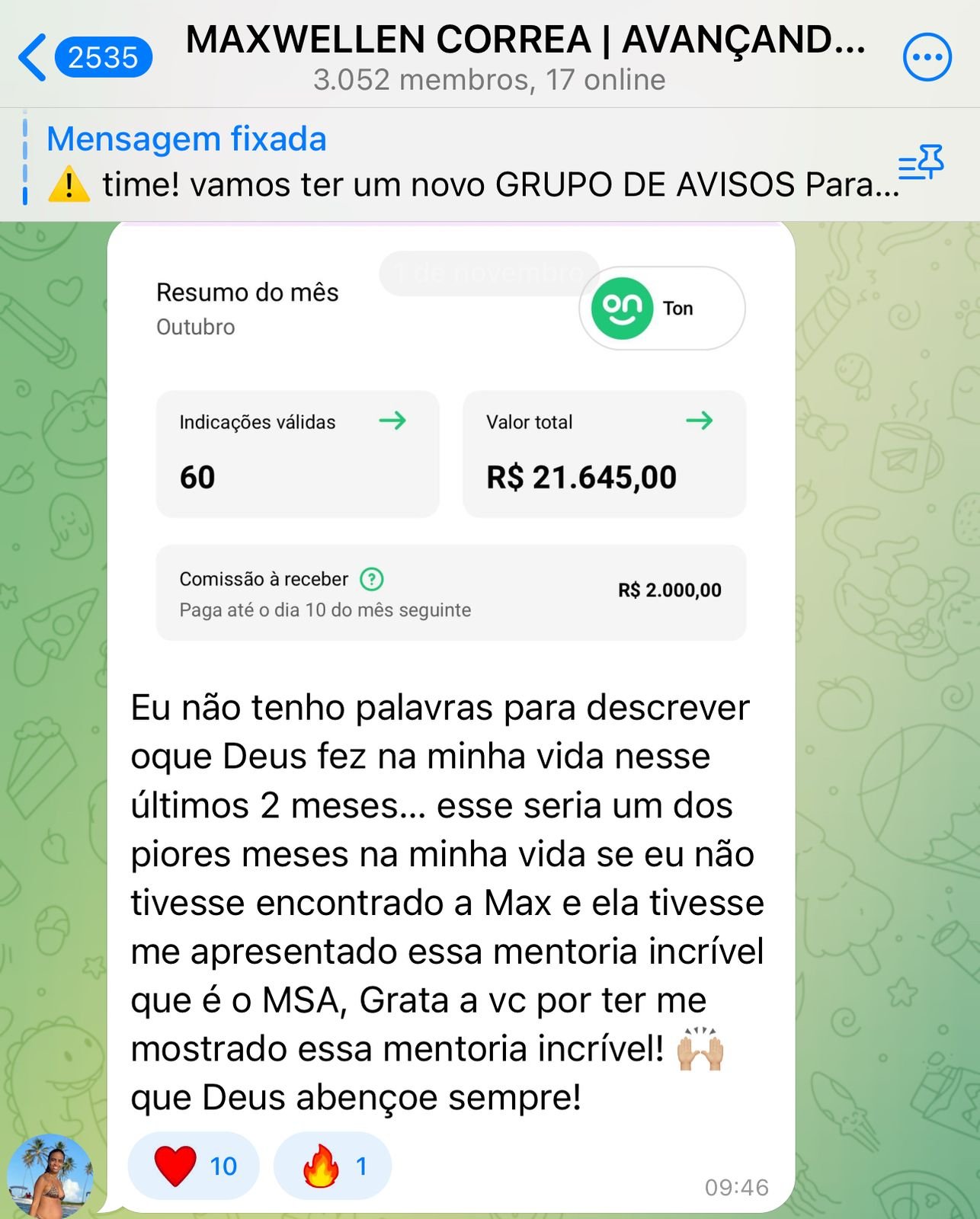Open the Resumo do mês screenshot image
The width and height of the screenshot is (980, 1219).
click(x=450, y=450)
